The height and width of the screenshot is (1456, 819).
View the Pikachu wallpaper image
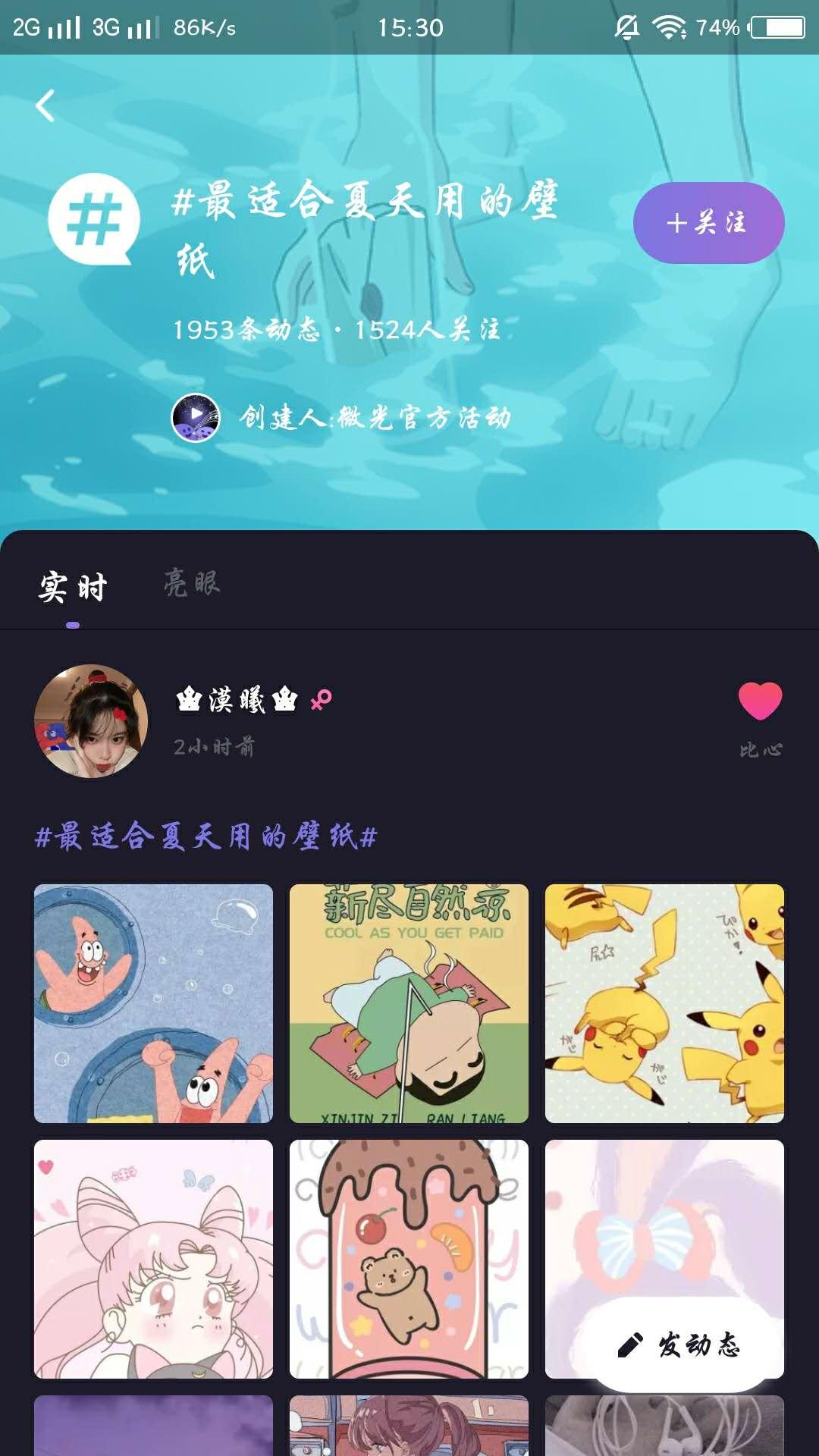pyautogui.click(x=664, y=1003)
